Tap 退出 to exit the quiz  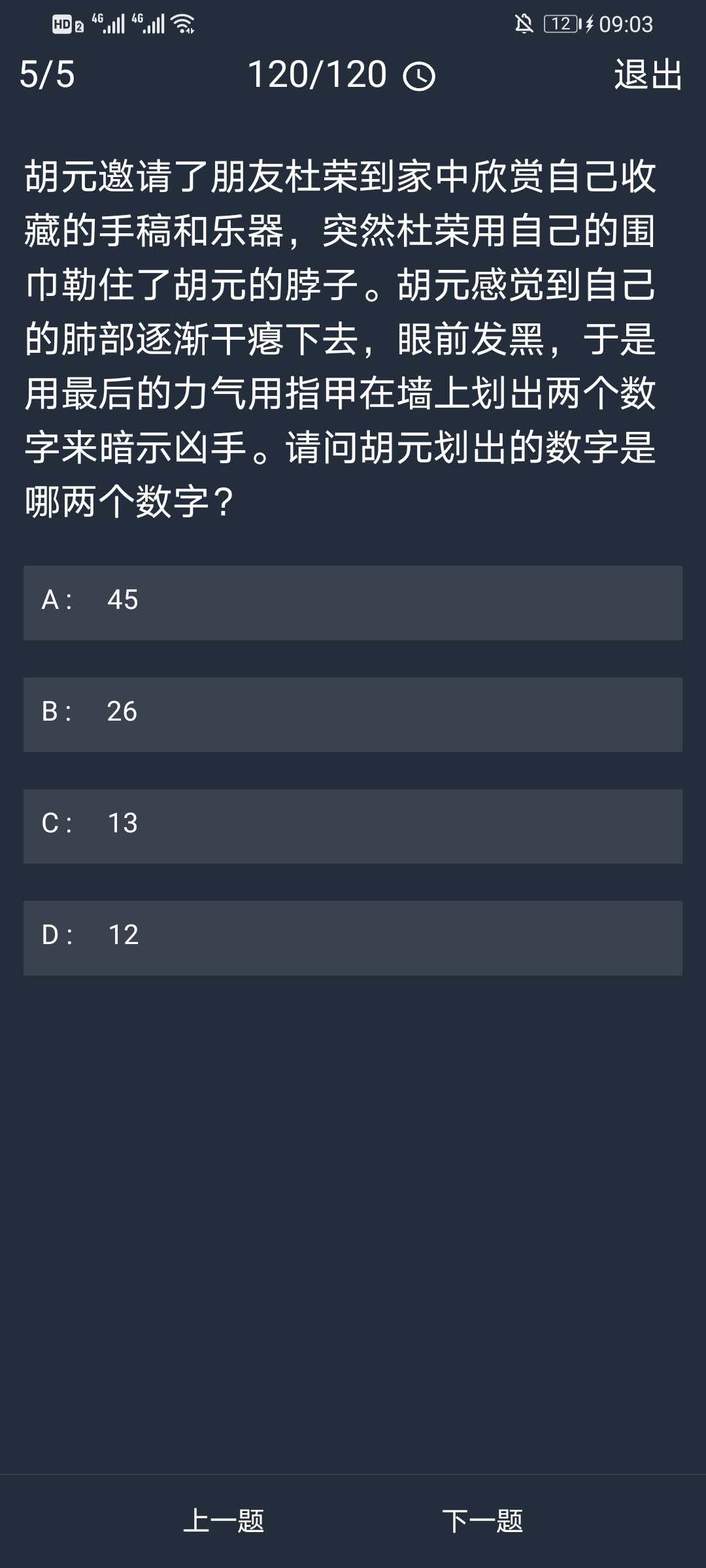coord(648,74)
